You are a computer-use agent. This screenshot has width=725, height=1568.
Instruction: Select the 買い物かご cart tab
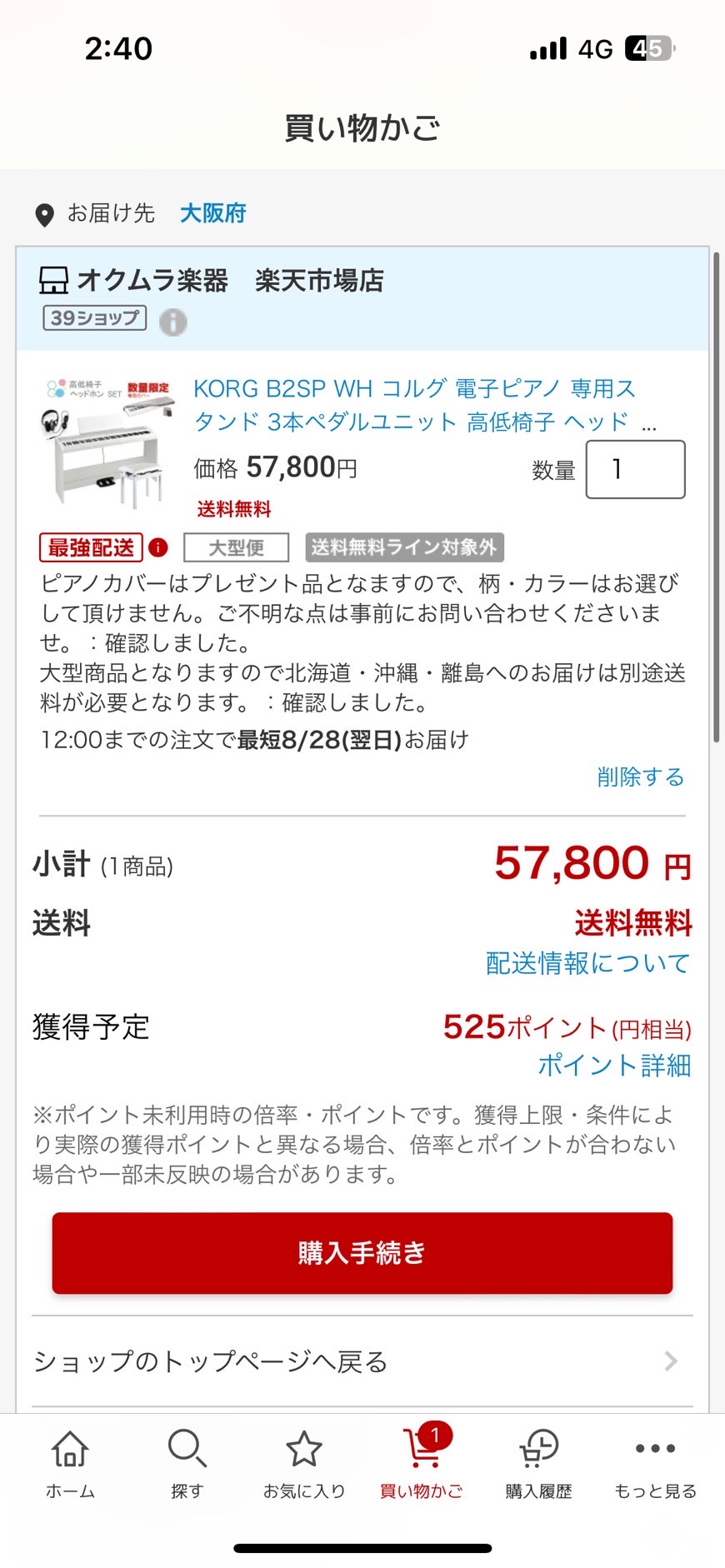point(421,1464)
